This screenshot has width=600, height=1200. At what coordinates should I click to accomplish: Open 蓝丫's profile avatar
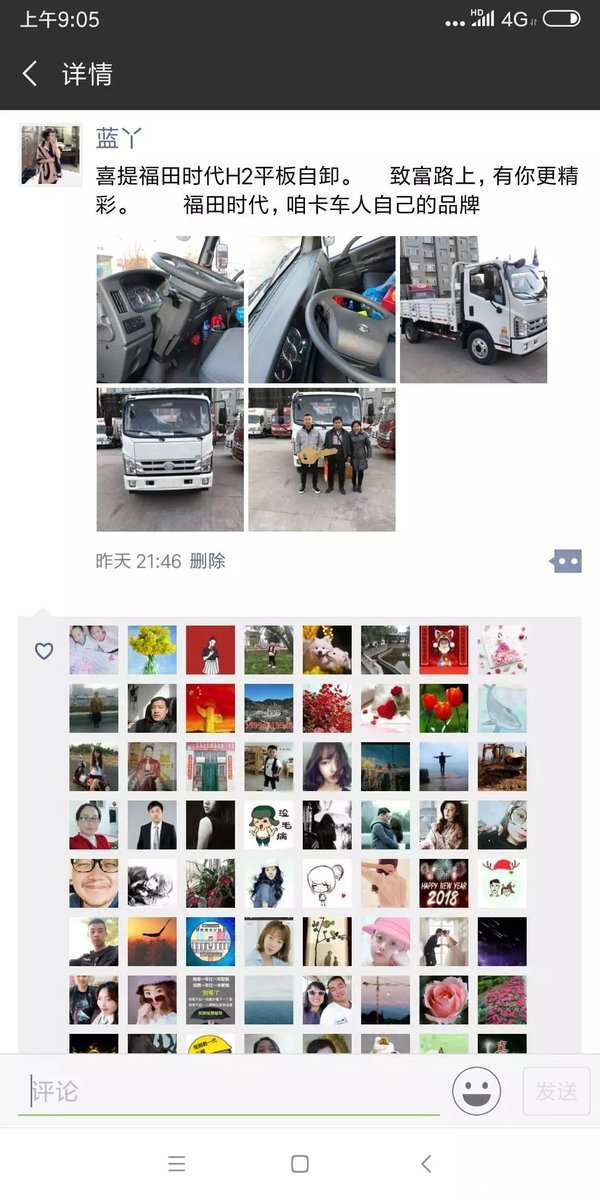tap(50, 155)
